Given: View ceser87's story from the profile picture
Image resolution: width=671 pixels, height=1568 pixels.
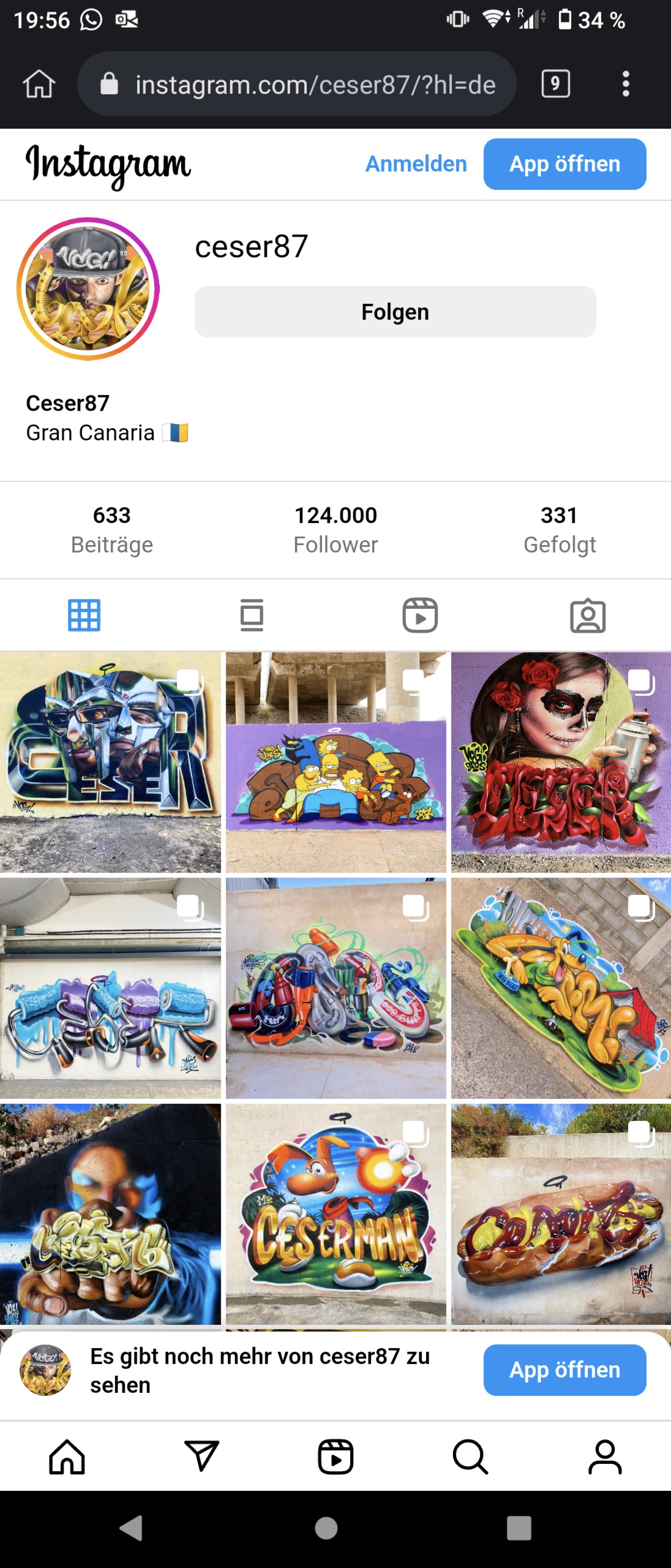Looking at the screenshot, I should point(88,288).
